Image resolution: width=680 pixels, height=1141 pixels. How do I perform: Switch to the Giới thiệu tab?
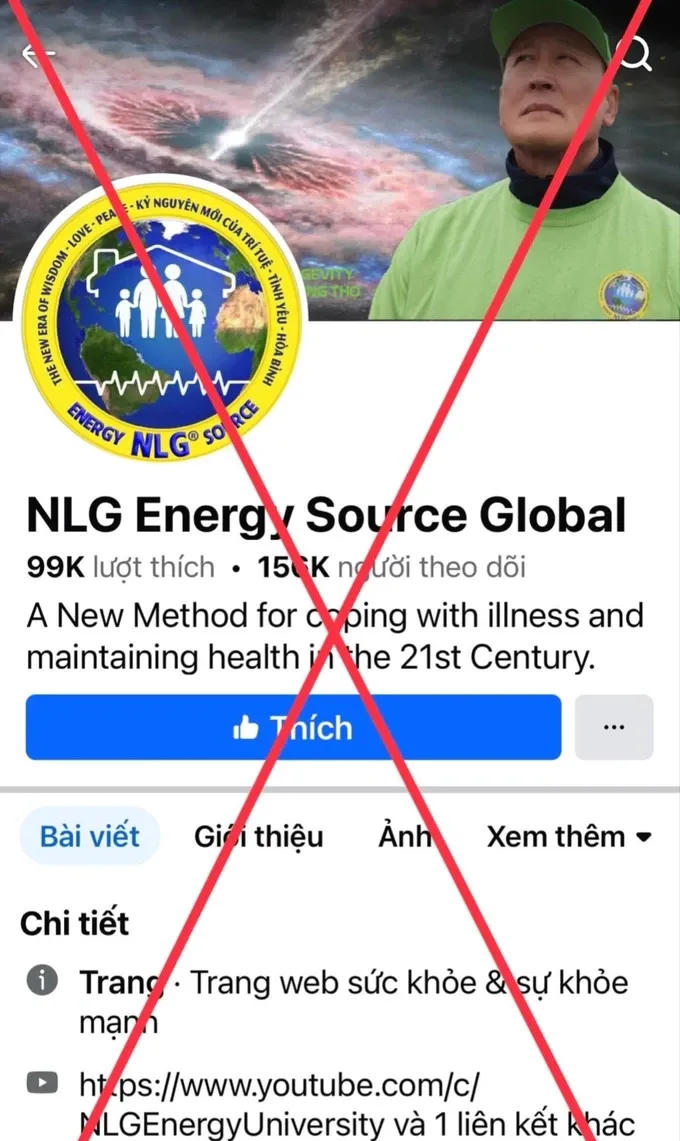click(259, 836)
